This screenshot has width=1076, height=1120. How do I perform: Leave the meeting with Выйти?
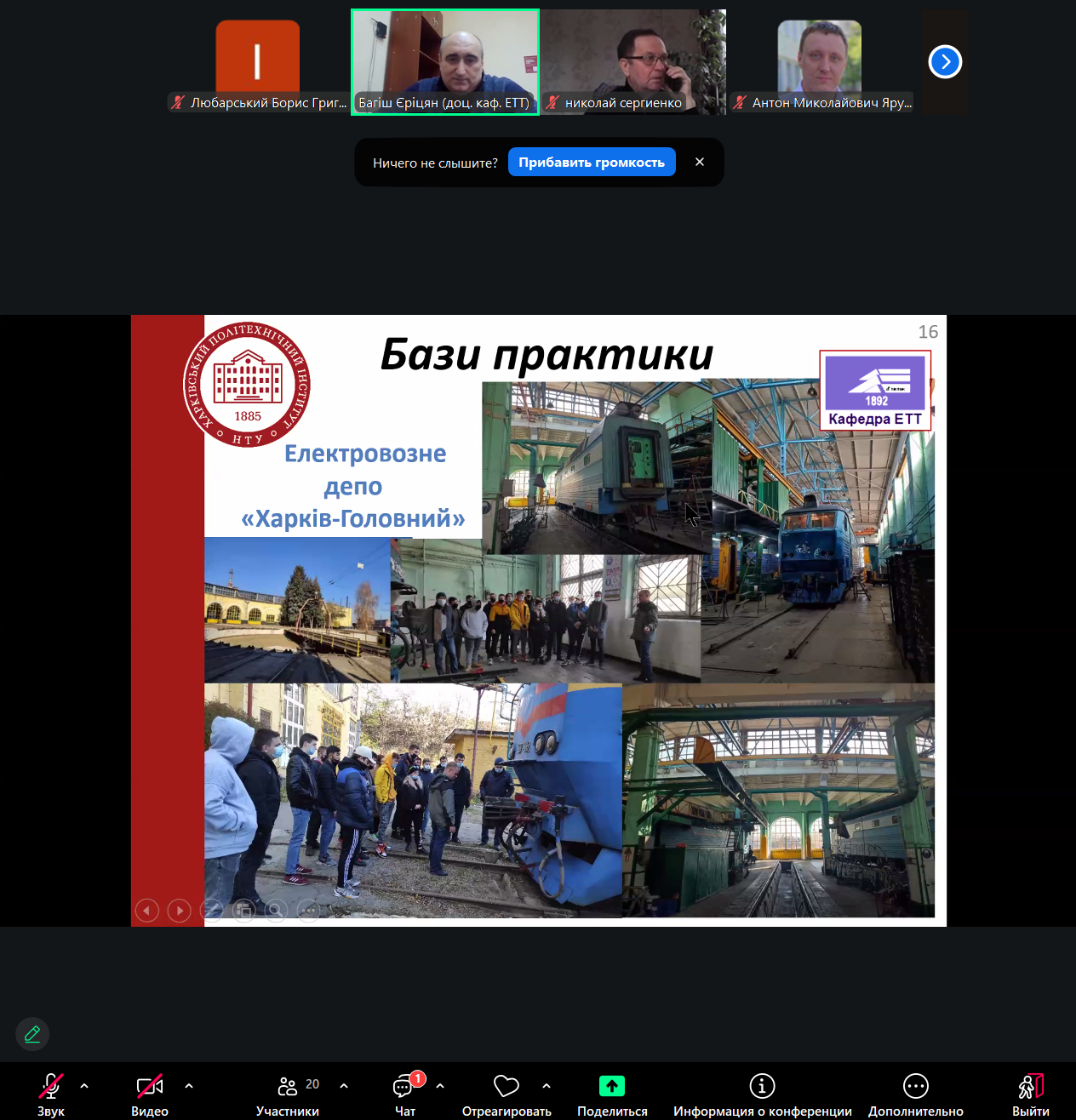pos(1030,1094)
